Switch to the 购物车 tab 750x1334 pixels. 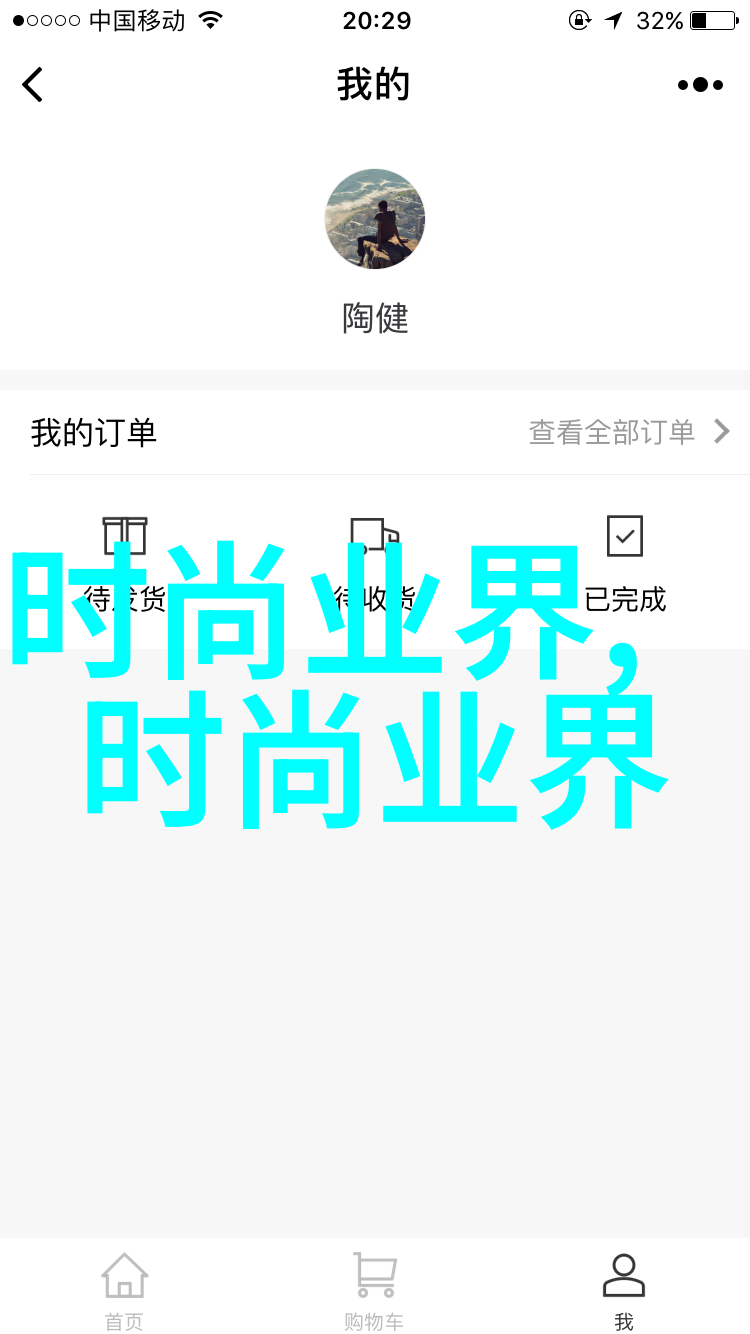(x=375, y=1290)
